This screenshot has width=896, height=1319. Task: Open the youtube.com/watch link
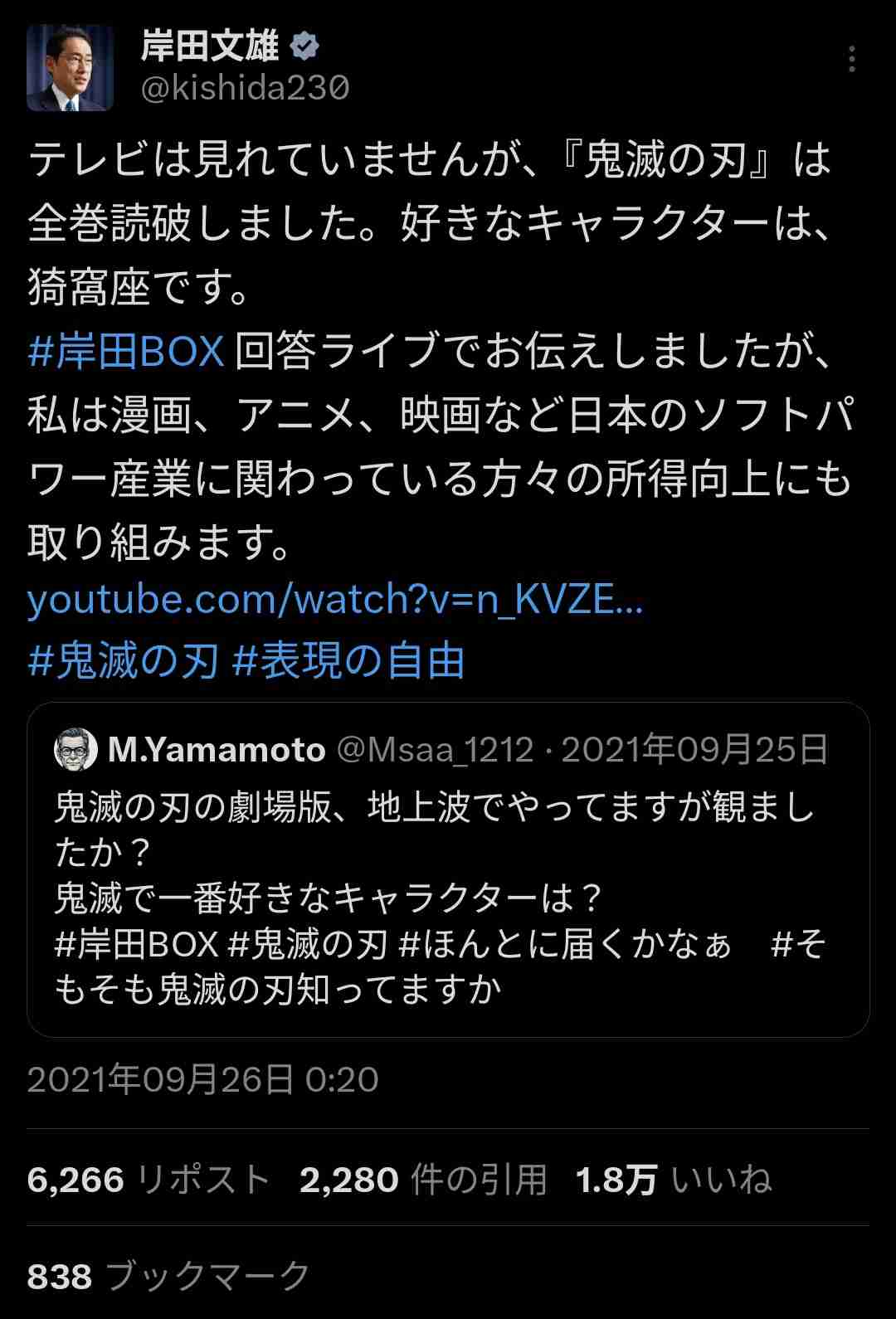pyautogui.click(x=334, y=599)
